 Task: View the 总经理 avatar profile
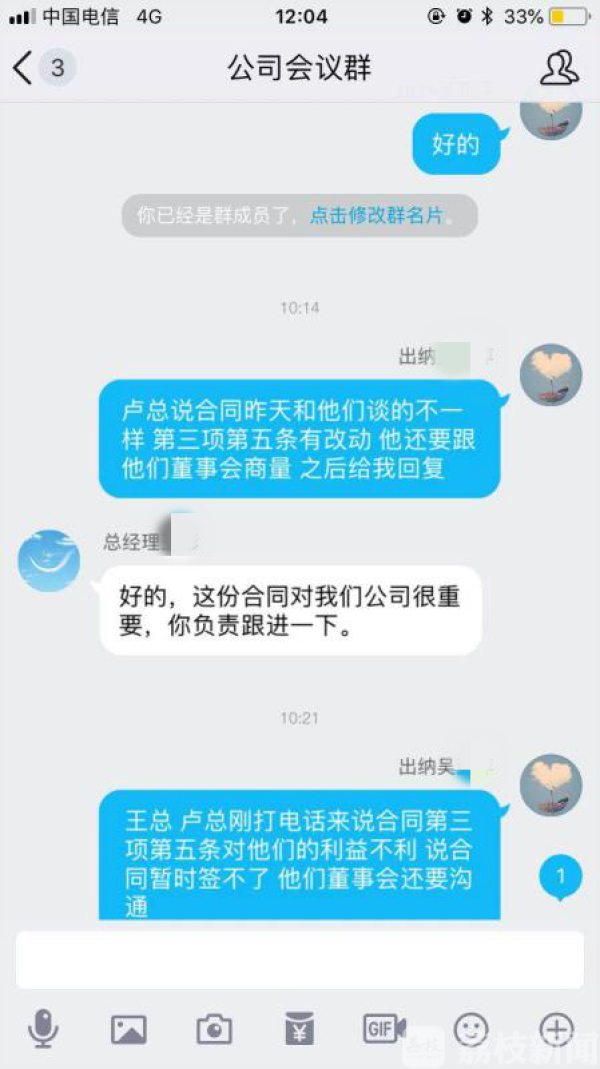pos(49,560)
